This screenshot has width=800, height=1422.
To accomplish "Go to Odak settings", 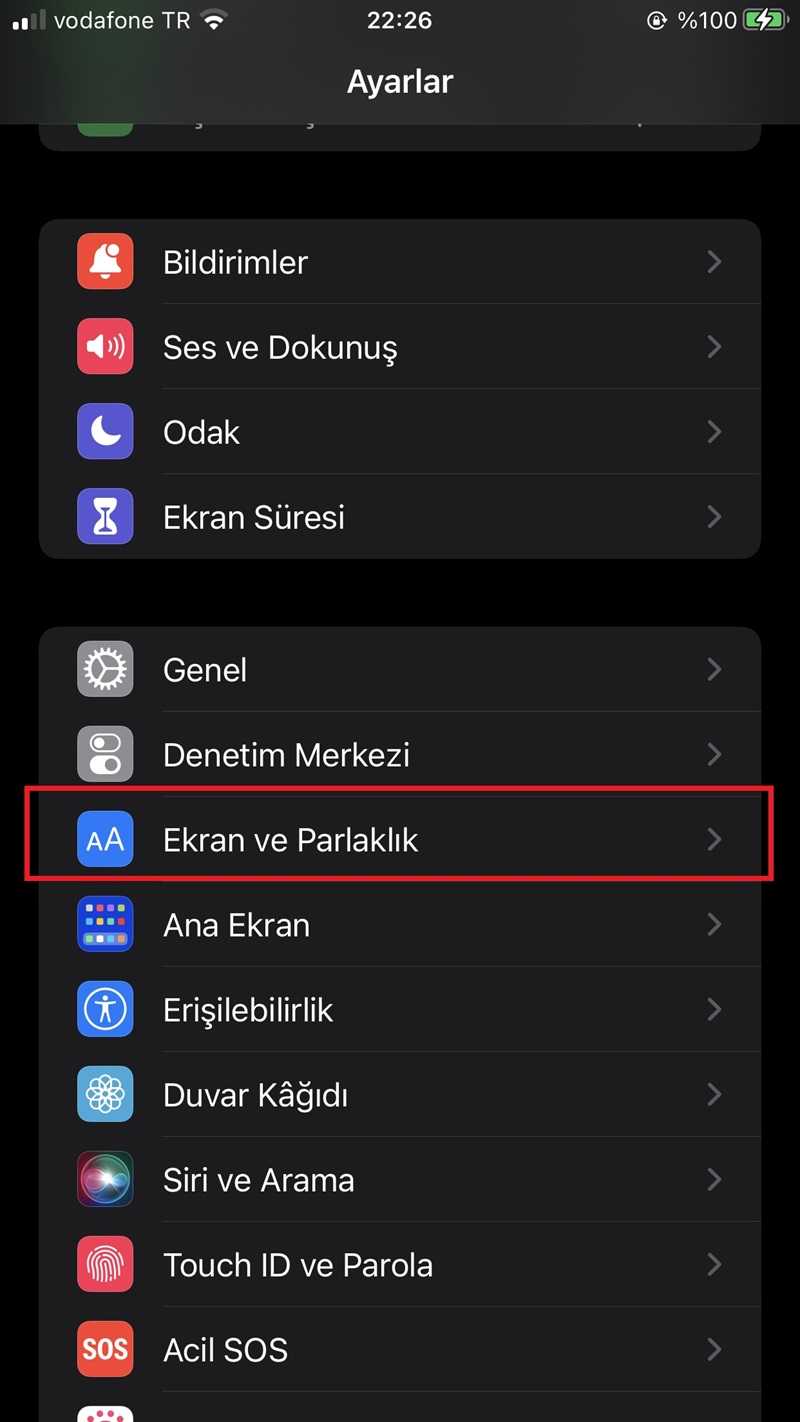I will coord(400,432).
